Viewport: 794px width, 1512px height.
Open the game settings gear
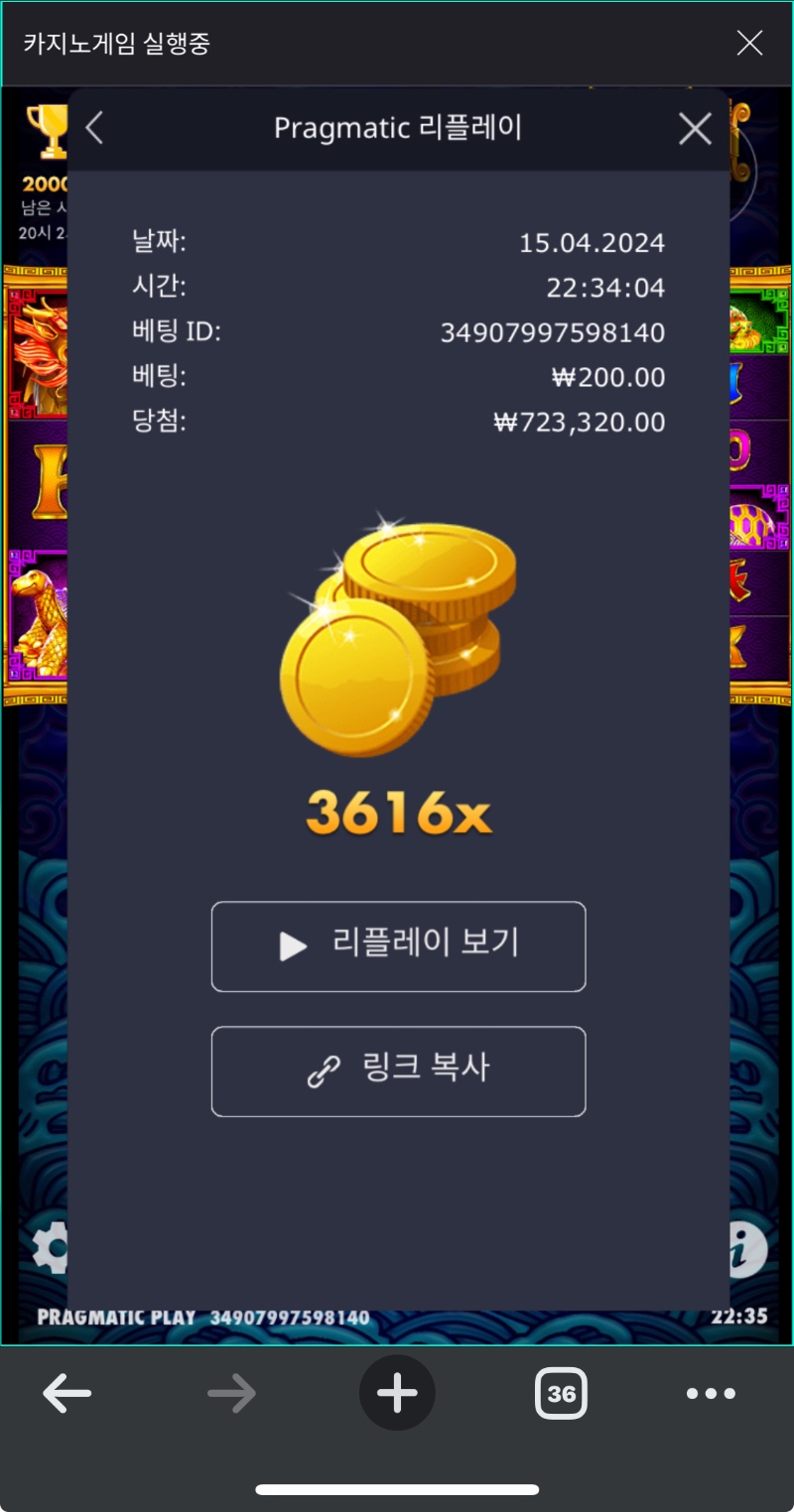50,1248
